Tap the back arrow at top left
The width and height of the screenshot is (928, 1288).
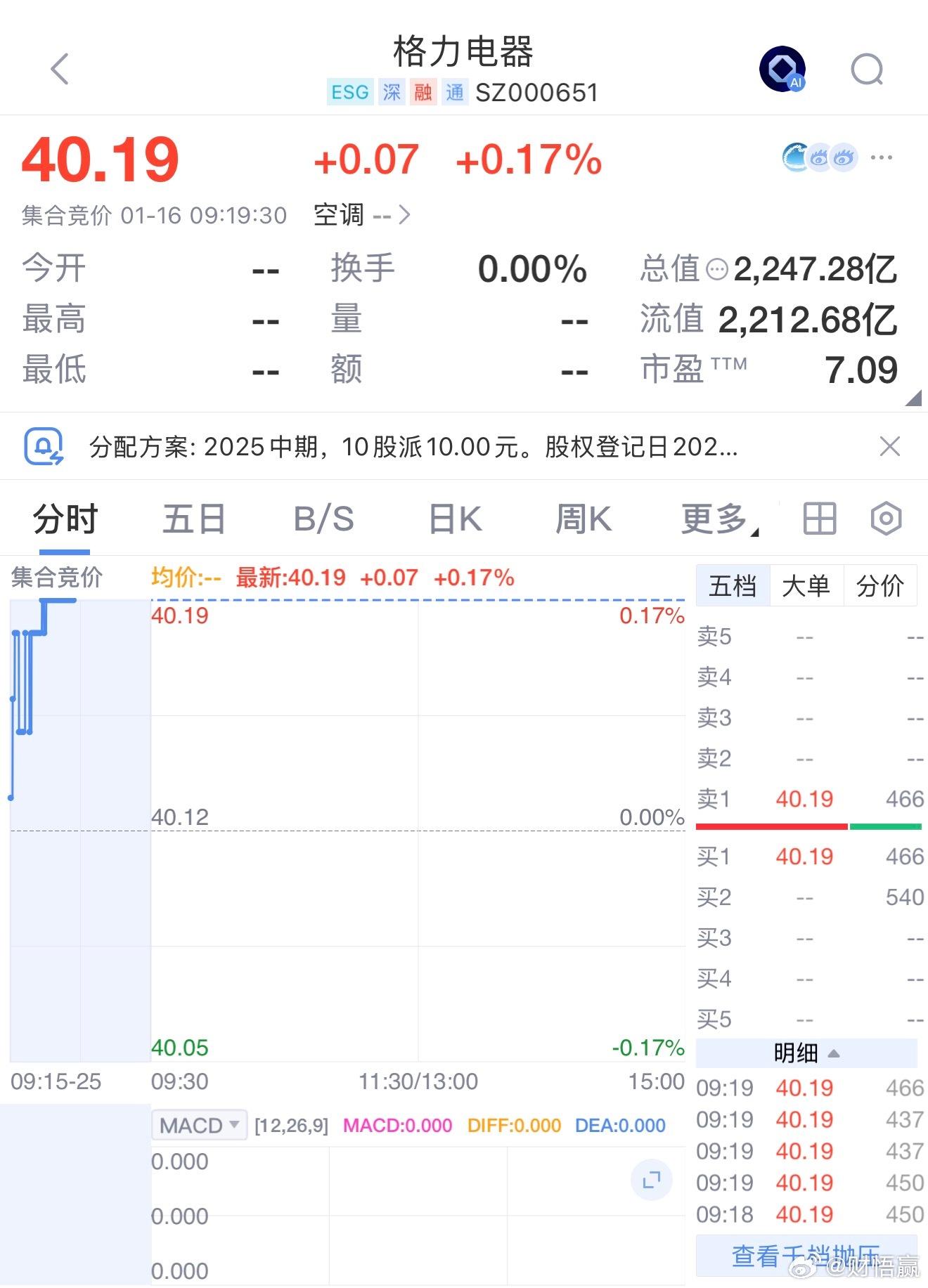(60, 68)
